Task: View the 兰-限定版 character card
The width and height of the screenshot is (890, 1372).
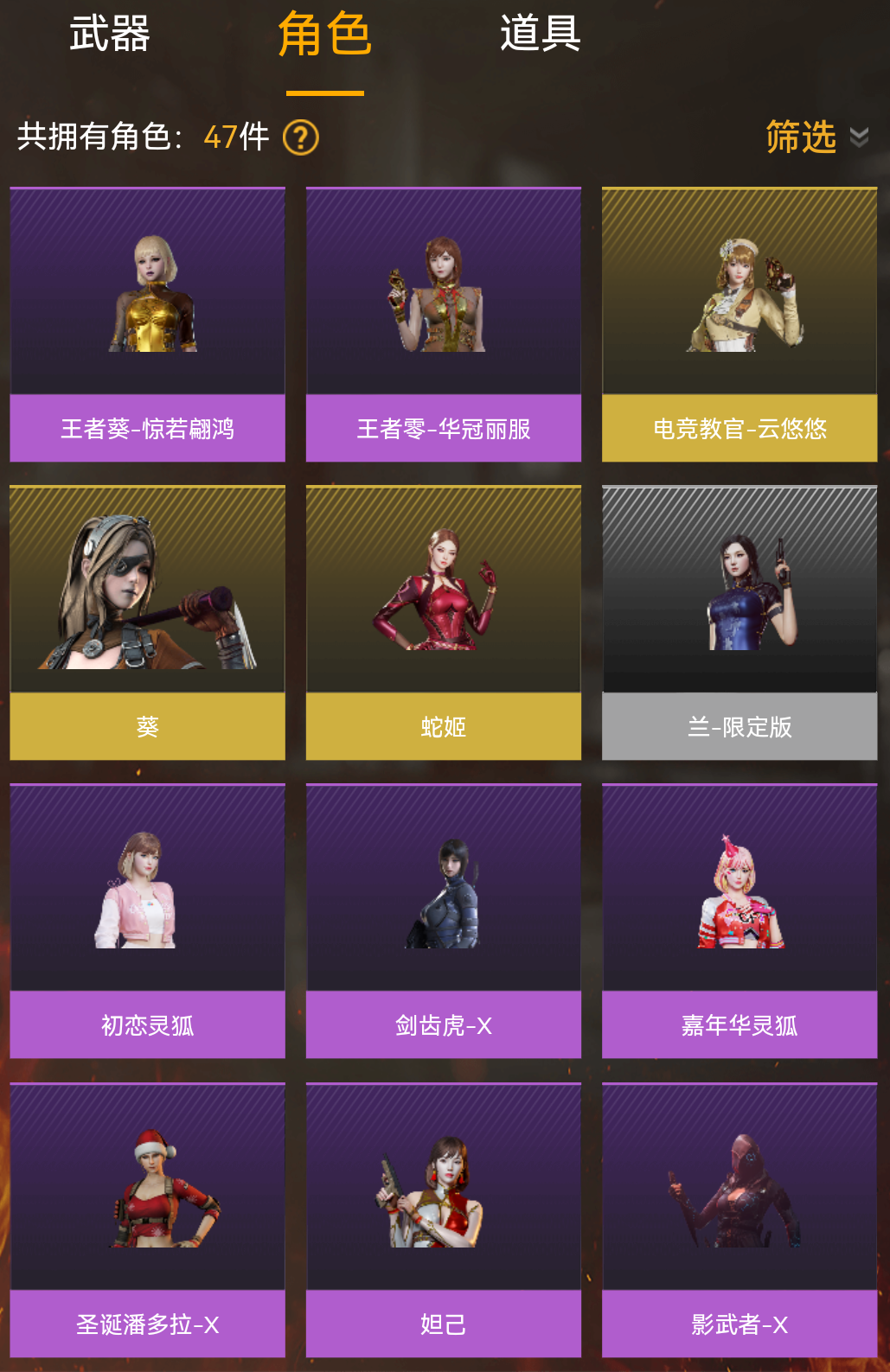Action: pos(740,622)
